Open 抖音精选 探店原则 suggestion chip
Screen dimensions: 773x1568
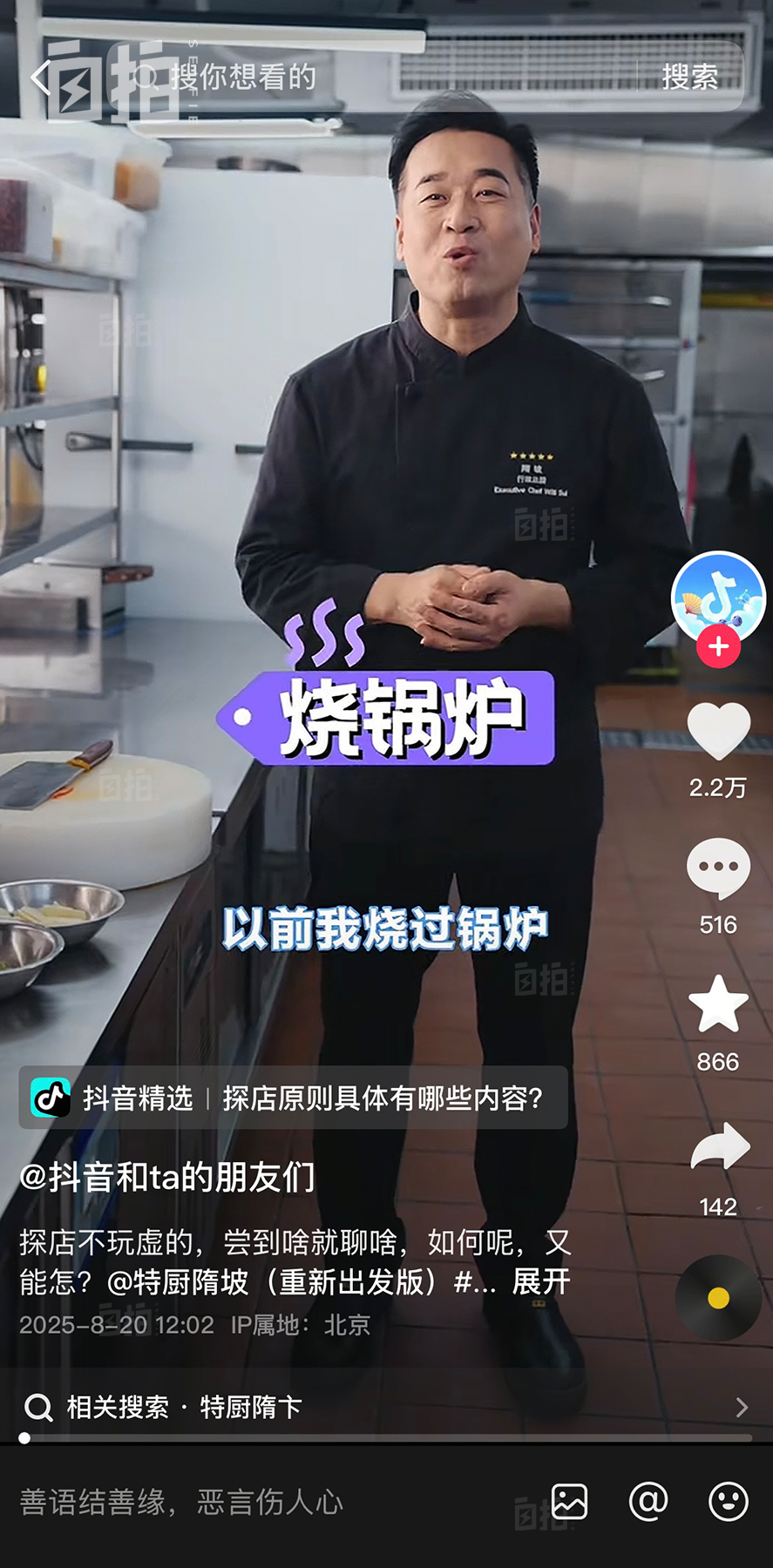293,1098
